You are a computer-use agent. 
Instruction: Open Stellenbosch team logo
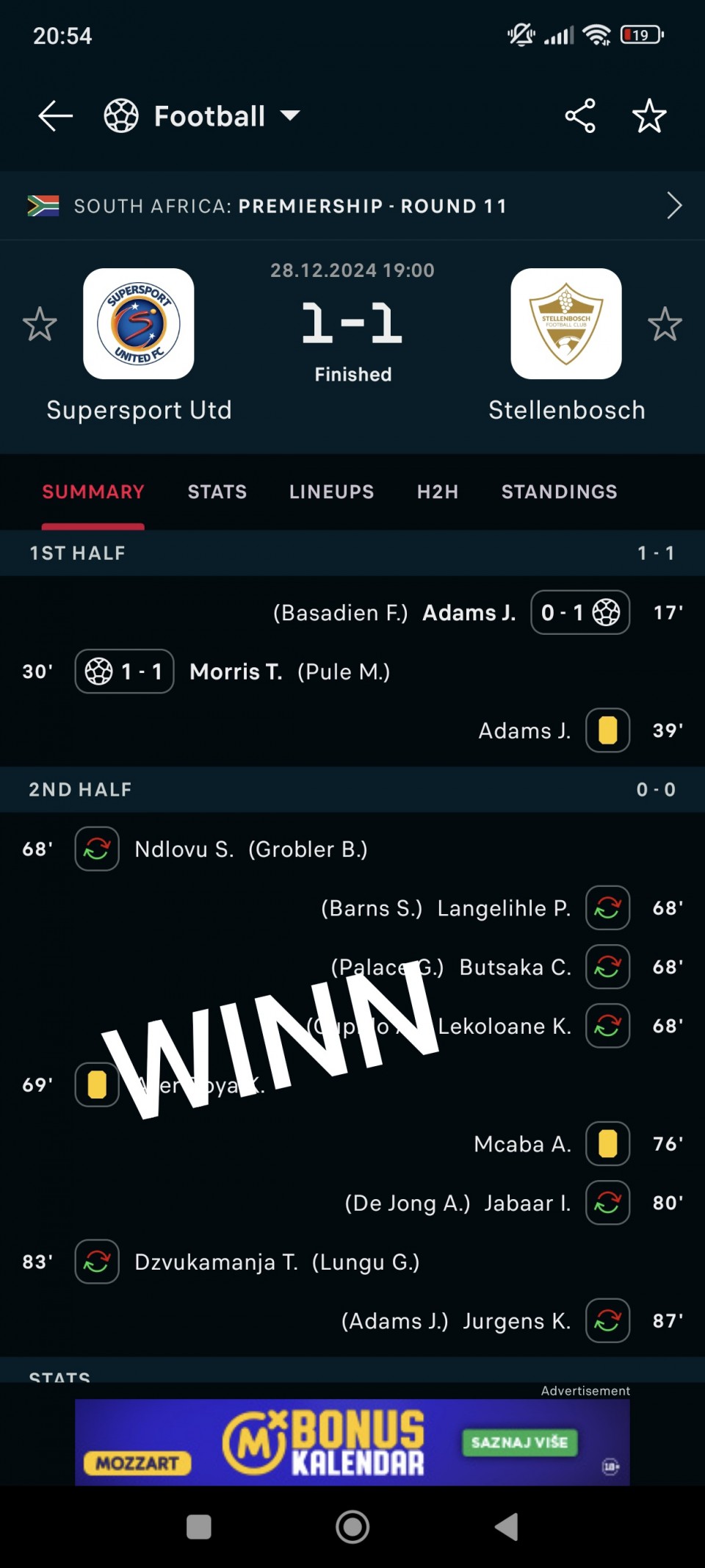click(566, 324)
